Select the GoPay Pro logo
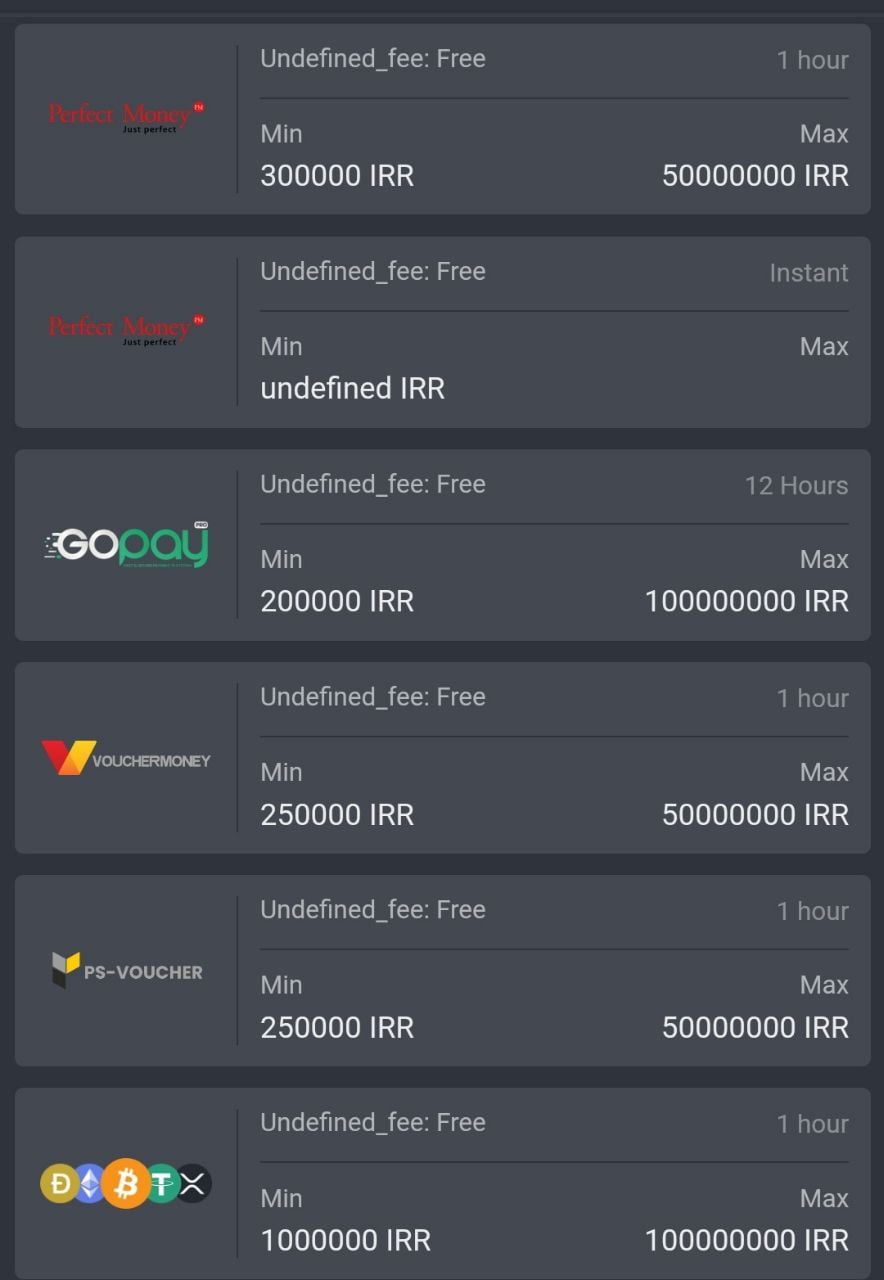The height and width of the screenshot is (1280, 884). pos(124,544)
